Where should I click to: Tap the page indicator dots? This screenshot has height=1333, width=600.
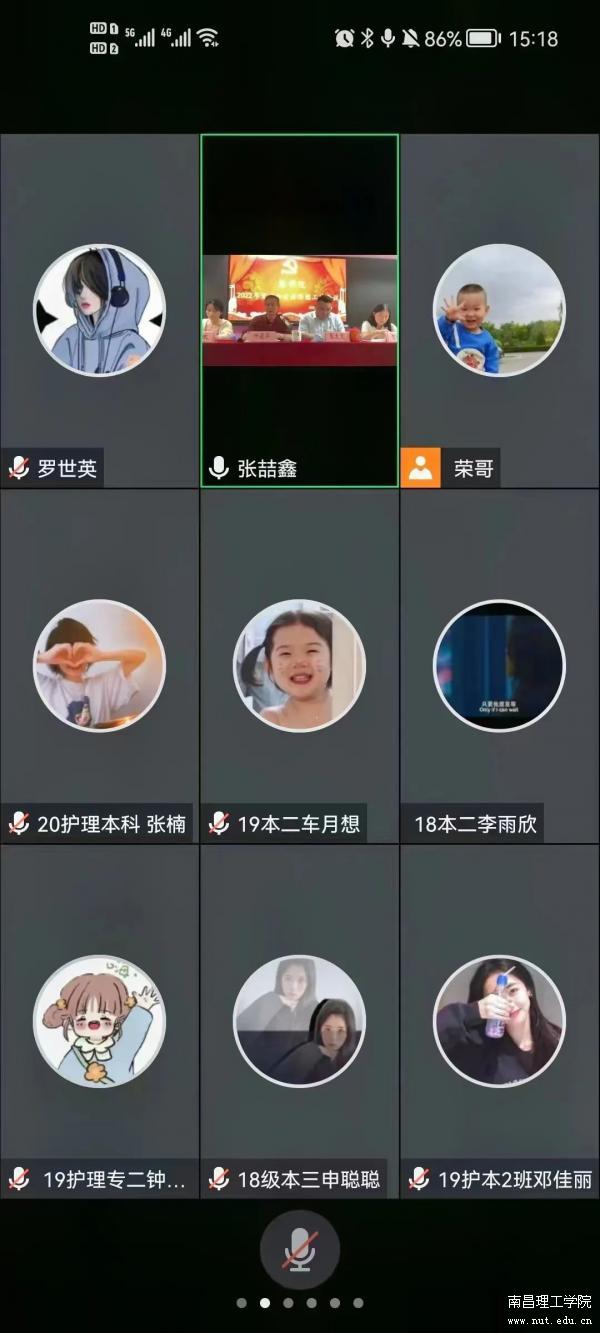(299, 1303)
